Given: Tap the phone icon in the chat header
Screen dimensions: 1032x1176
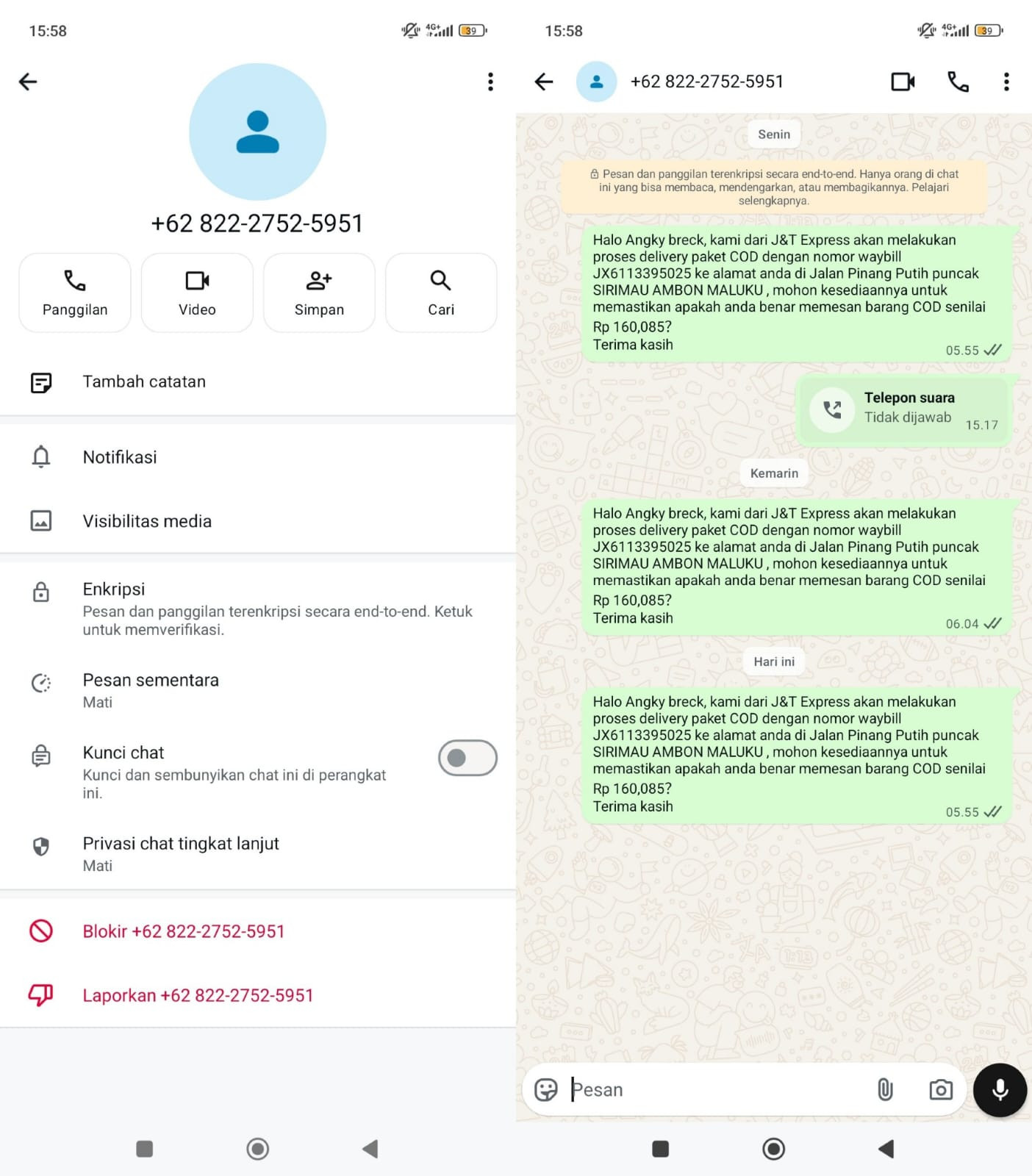Looking at the screenshot, I should pos(958,82).
